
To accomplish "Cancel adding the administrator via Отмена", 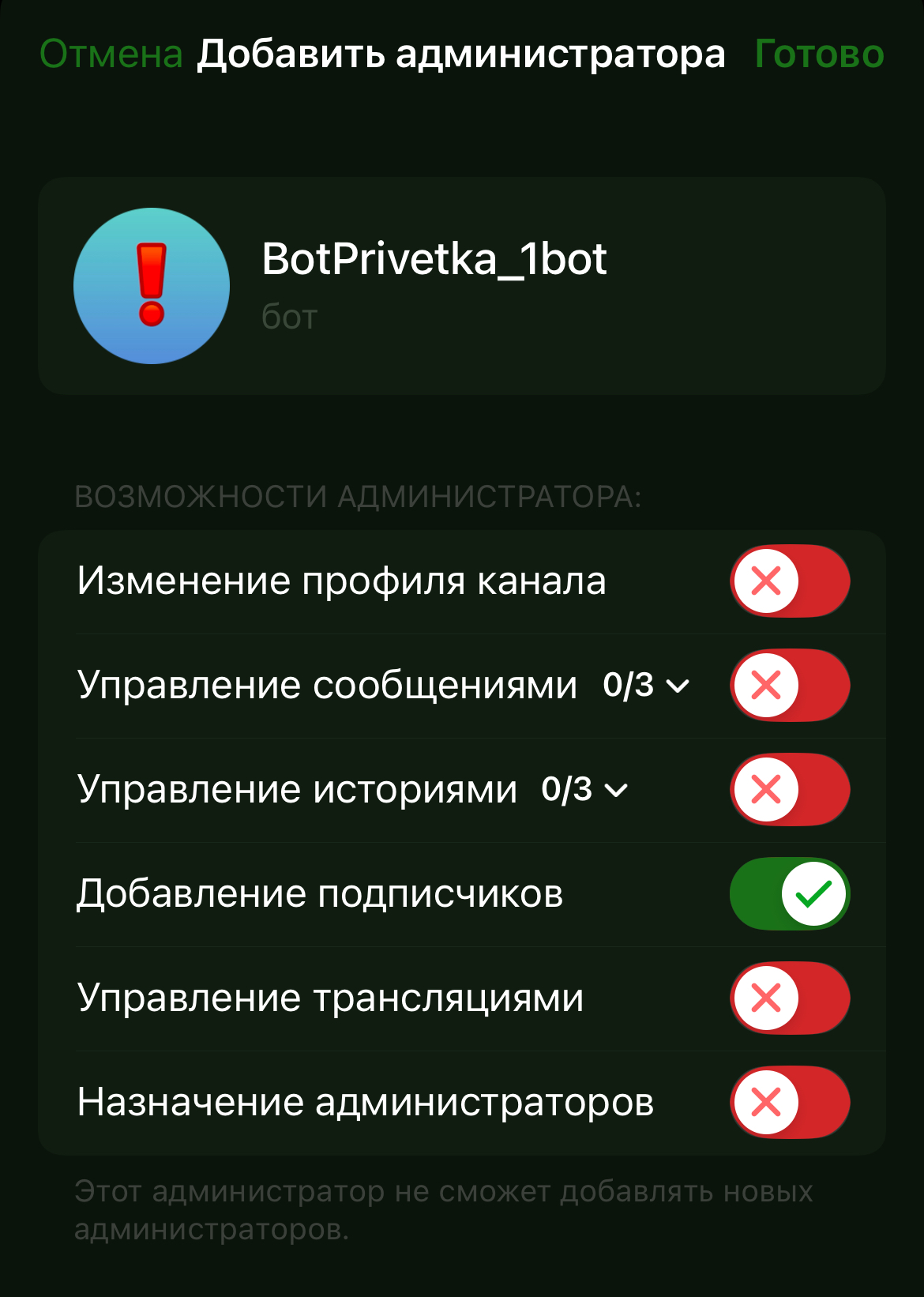I will click(111, 55).
